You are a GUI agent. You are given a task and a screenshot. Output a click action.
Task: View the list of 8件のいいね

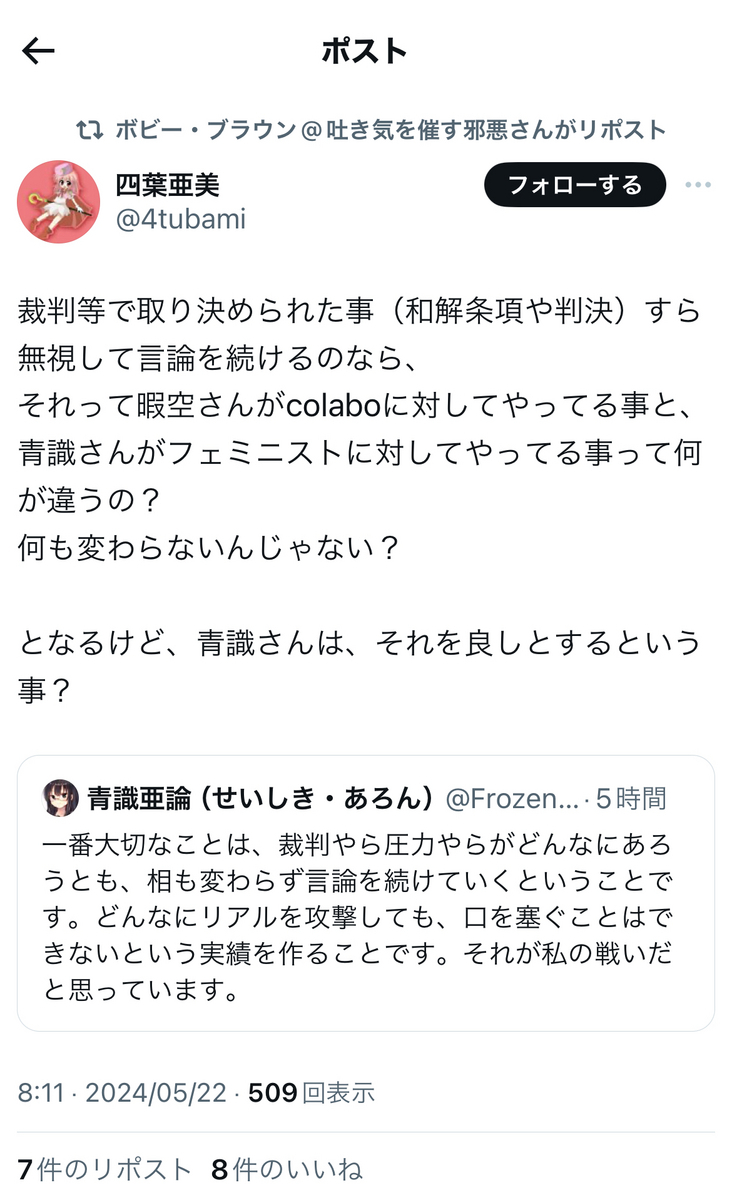286,1168
